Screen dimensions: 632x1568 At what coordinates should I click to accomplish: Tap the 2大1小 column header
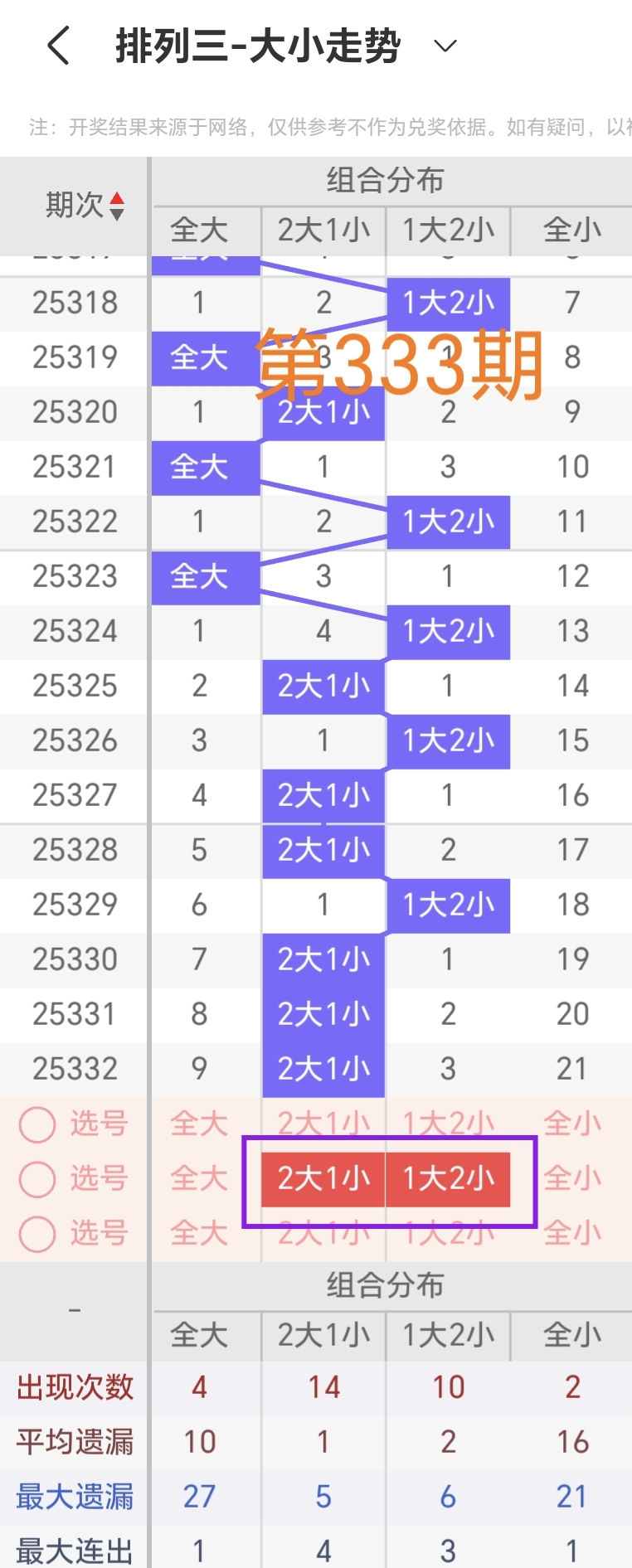[323, 231]
